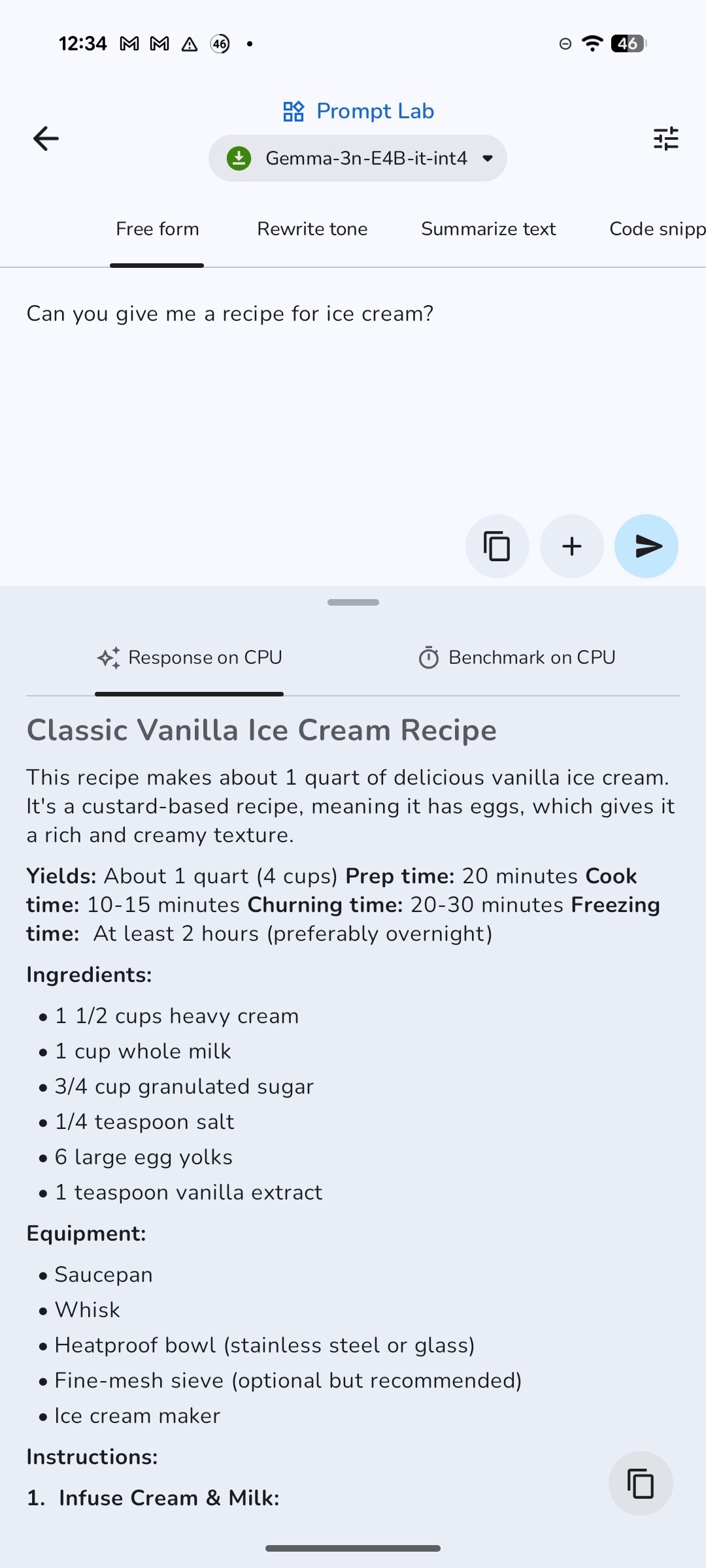
Task: Open the model configuration settings icon
Action: (665, 139)
